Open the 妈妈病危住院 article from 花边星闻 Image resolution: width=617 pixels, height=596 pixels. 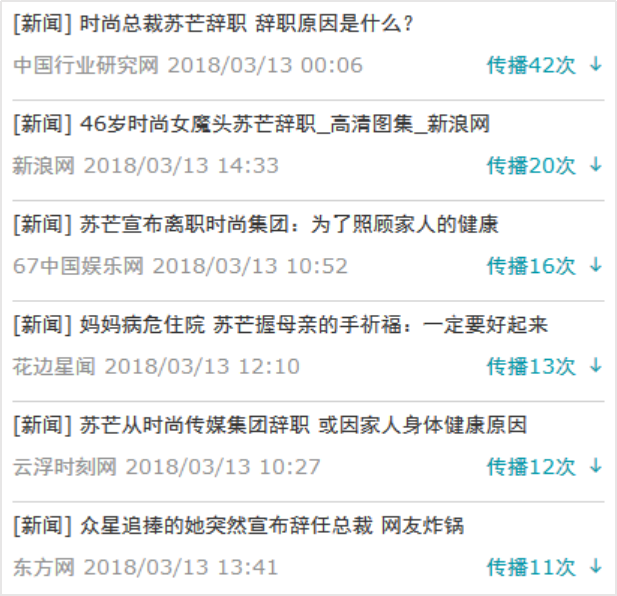point(313,325)
